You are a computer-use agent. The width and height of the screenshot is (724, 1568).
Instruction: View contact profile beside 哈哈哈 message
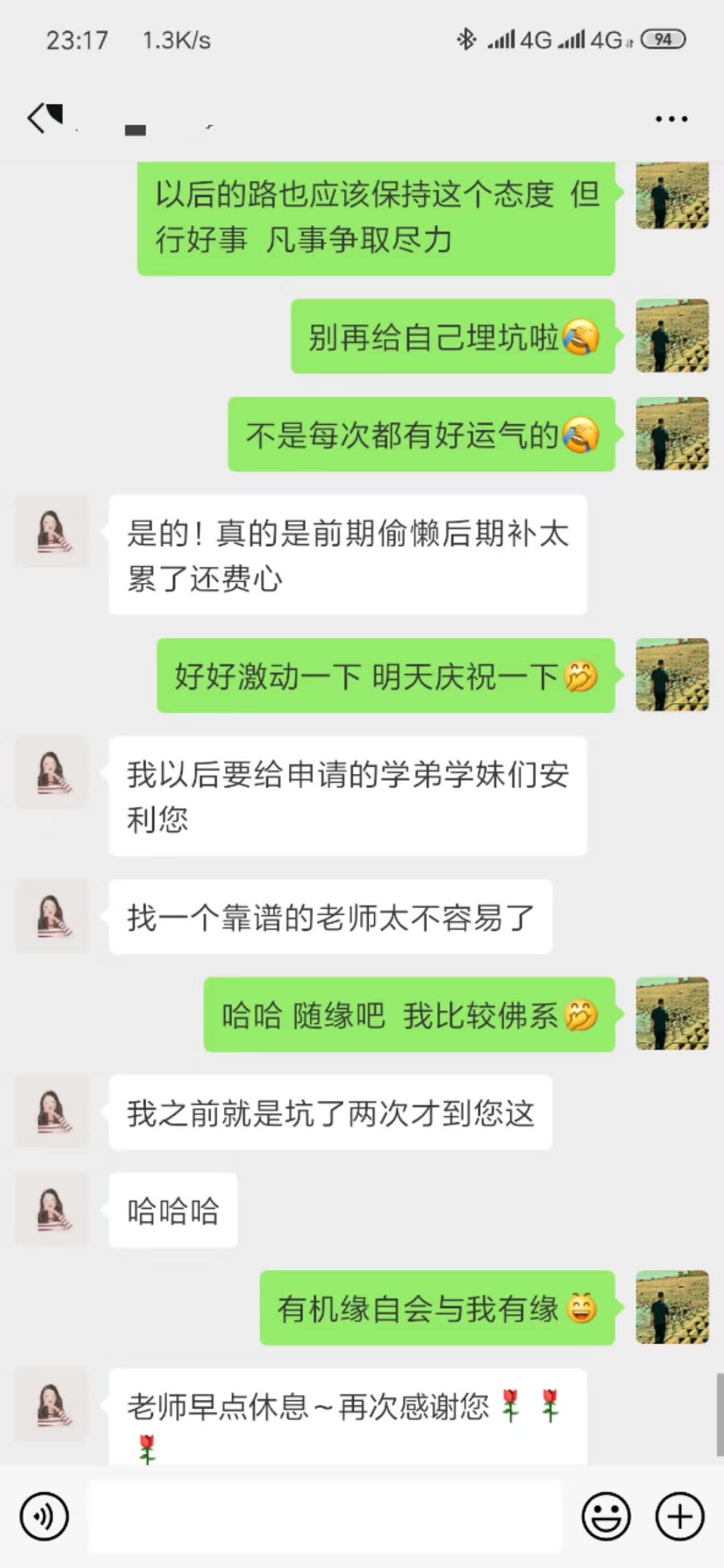pyautogui.click(x=52, y=1210)
